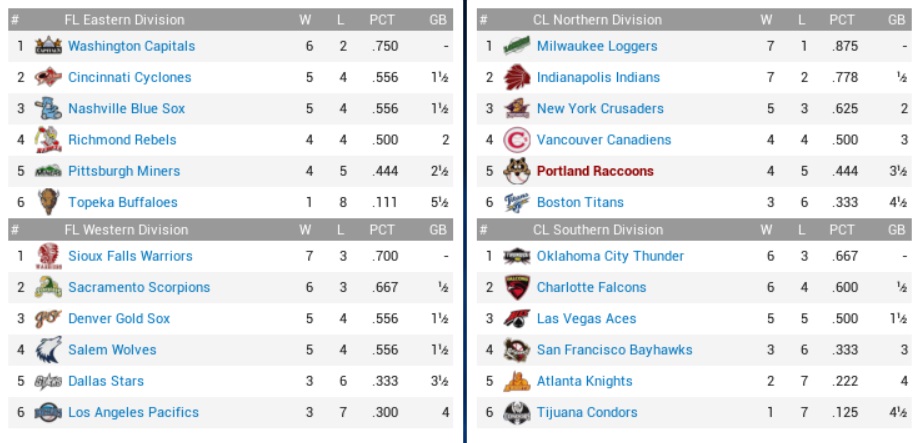Open the Washington Capitals team page
Screen dimensions: 920x443
click(x=131, y=46)
